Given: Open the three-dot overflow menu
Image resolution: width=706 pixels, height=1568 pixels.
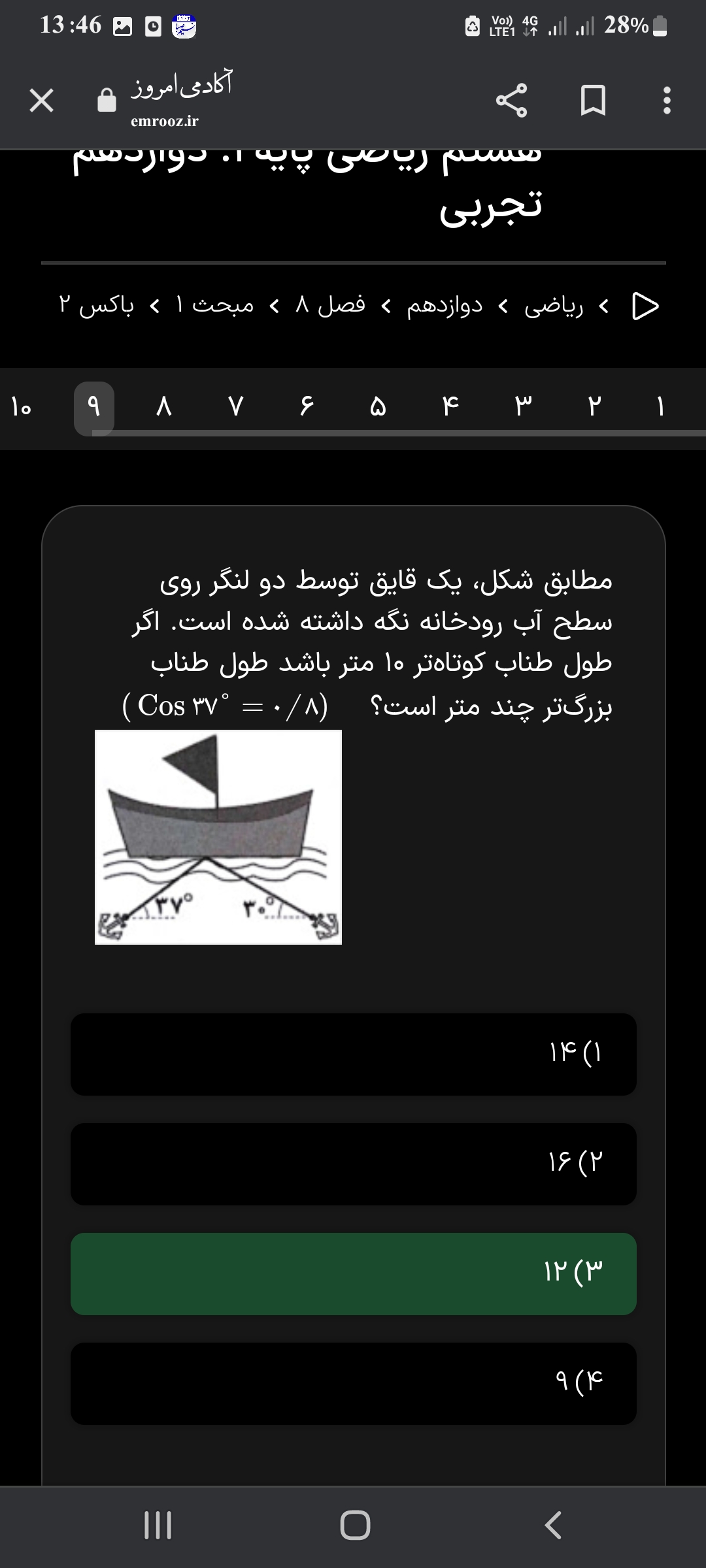Looking at the screenshot, I should tap(666, 101).
